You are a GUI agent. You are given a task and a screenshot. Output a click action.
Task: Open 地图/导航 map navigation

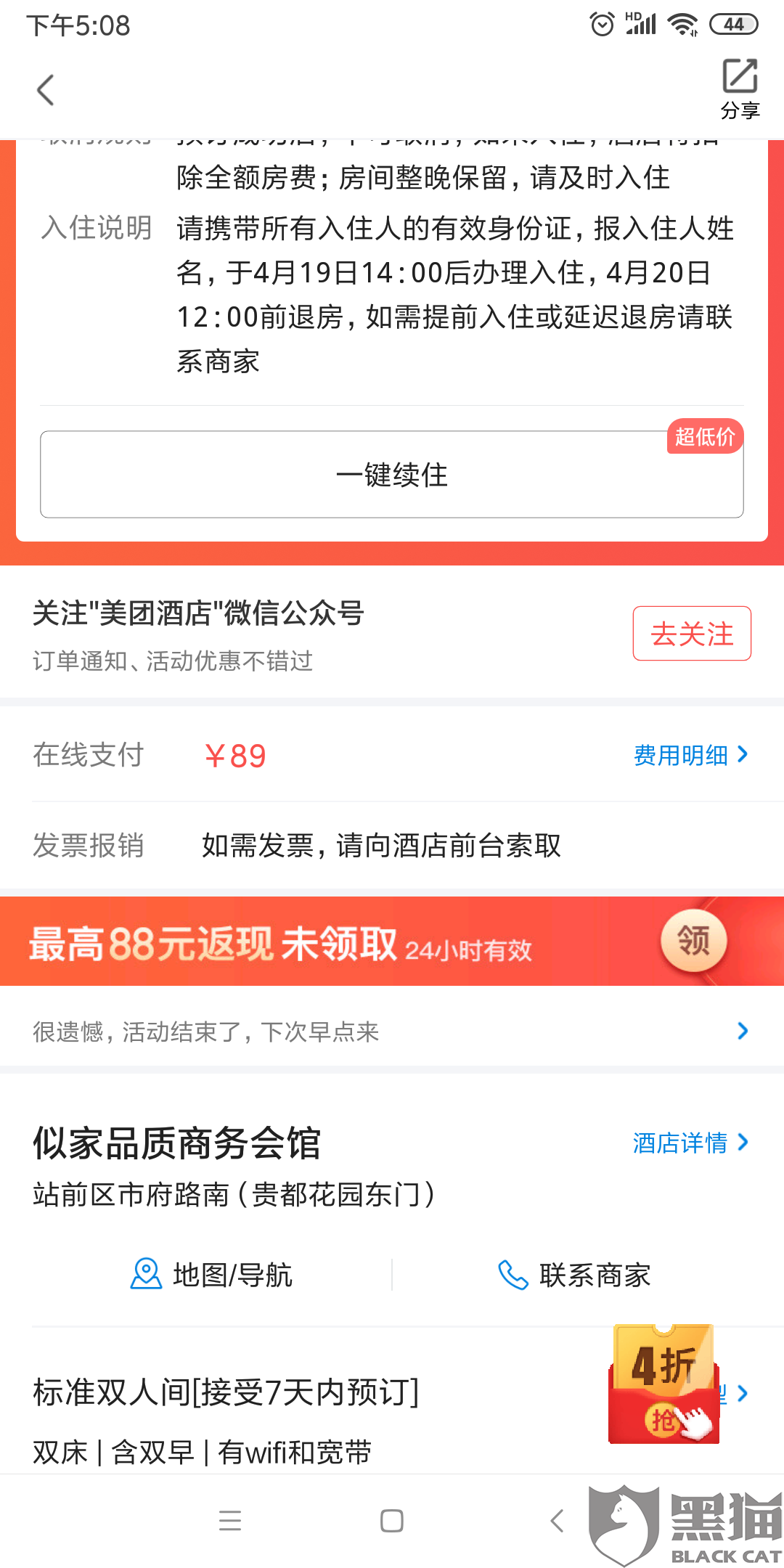point(211,1275)
